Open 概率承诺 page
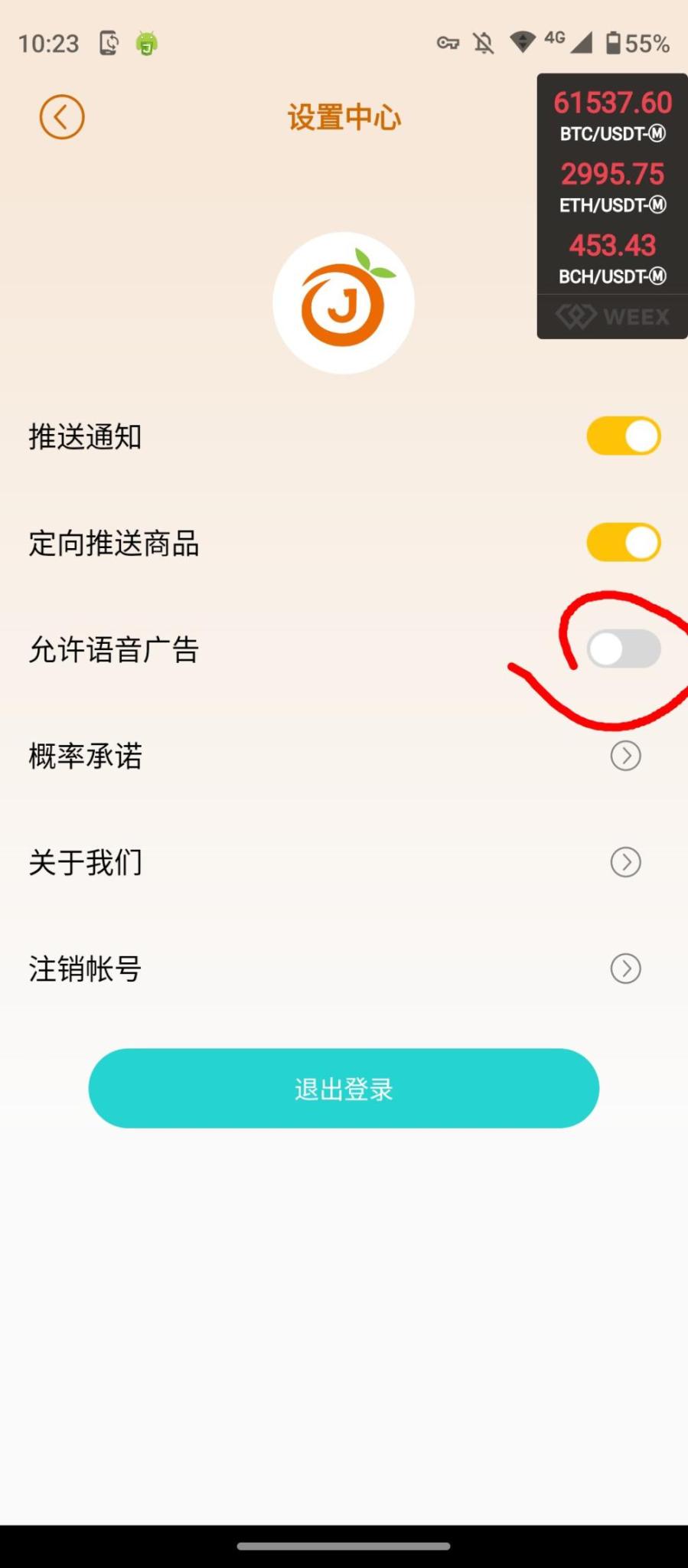This screenshot has width=688, height=1568. tap(625, 756)
